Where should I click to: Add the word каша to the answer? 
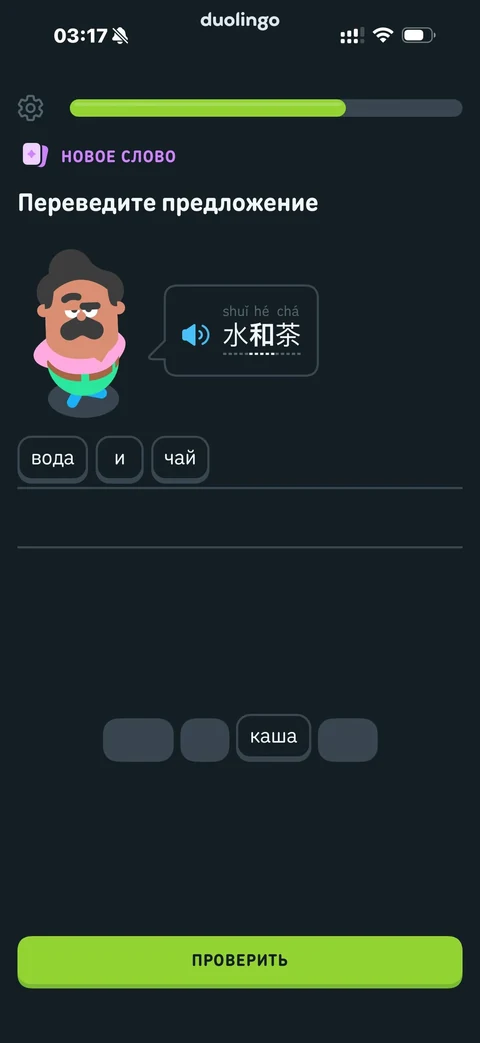coord(273,737)
